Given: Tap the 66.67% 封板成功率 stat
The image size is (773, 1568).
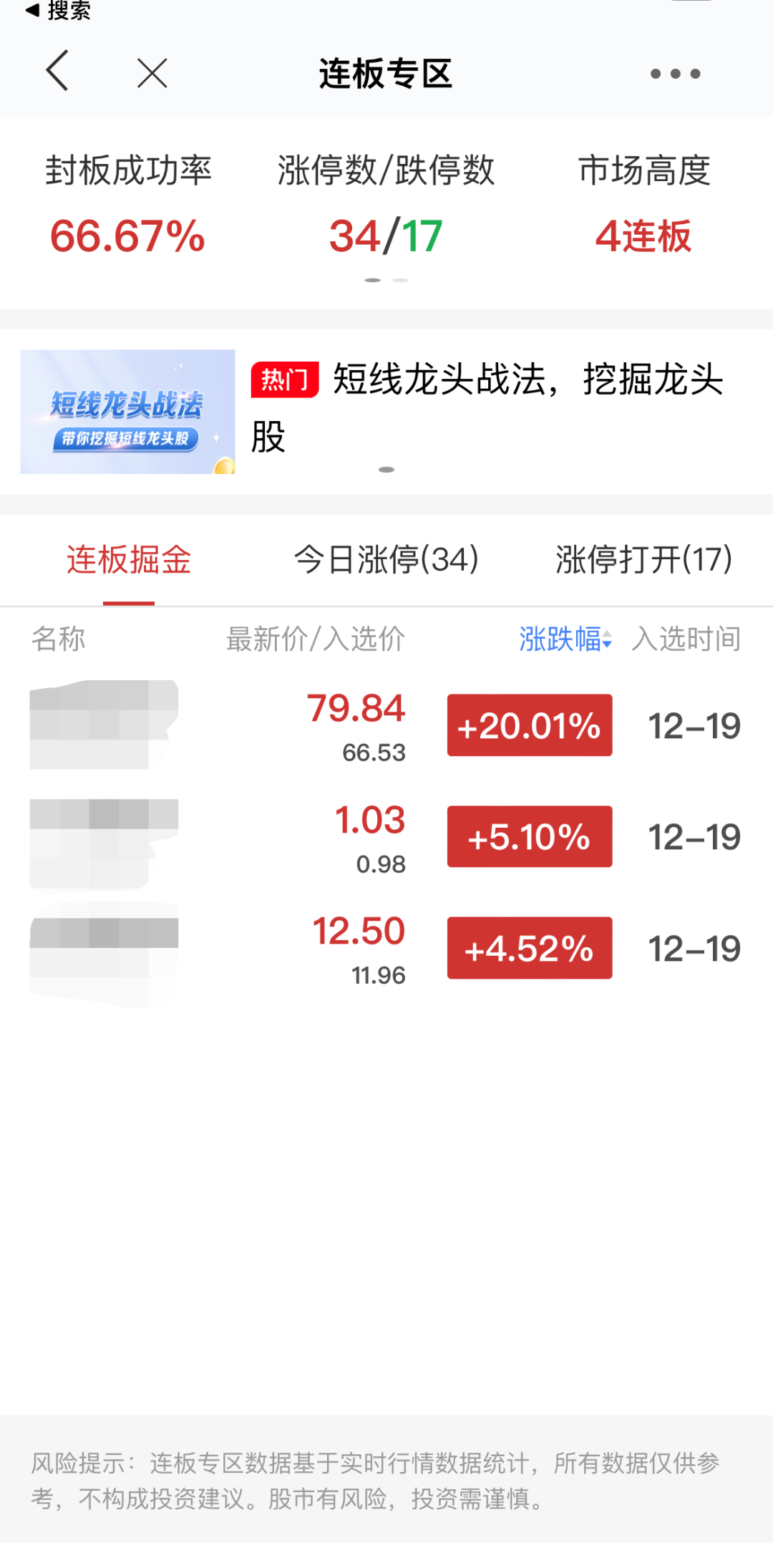Looking at the screenshot, I should point(126,236).
